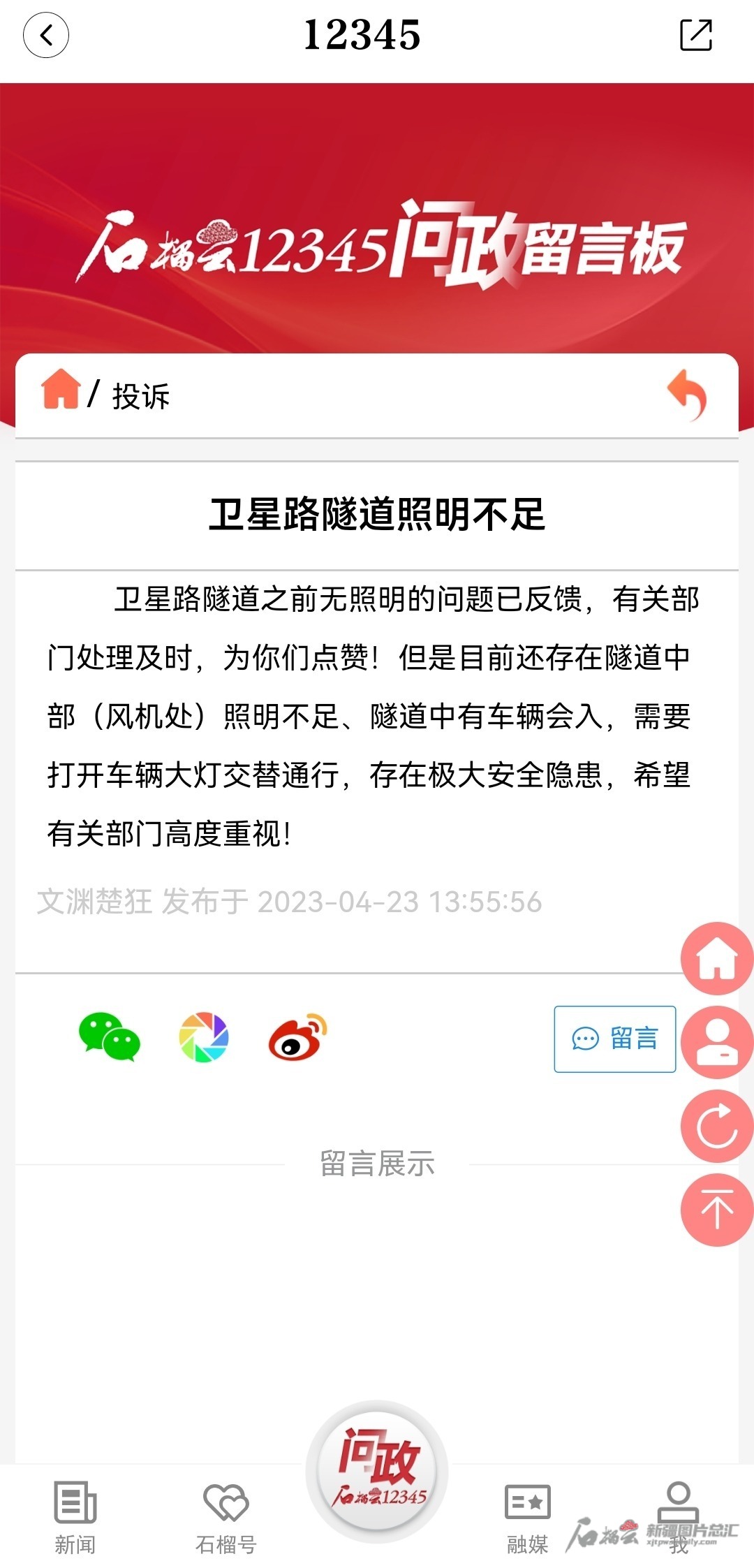This screenshot has height=1568, width=754.
Task: Refresh the page with the floating button
Action: tap(717, 1126)
